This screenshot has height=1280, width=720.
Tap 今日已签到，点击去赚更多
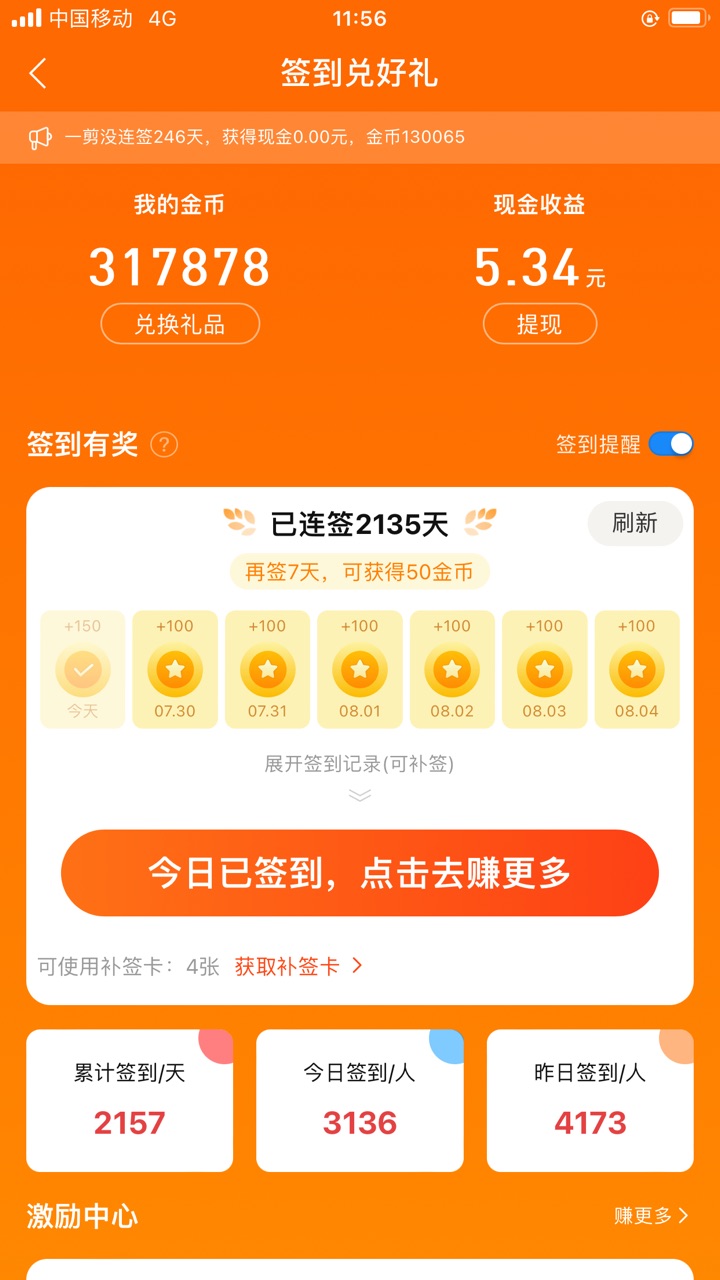tap(360, 873)
